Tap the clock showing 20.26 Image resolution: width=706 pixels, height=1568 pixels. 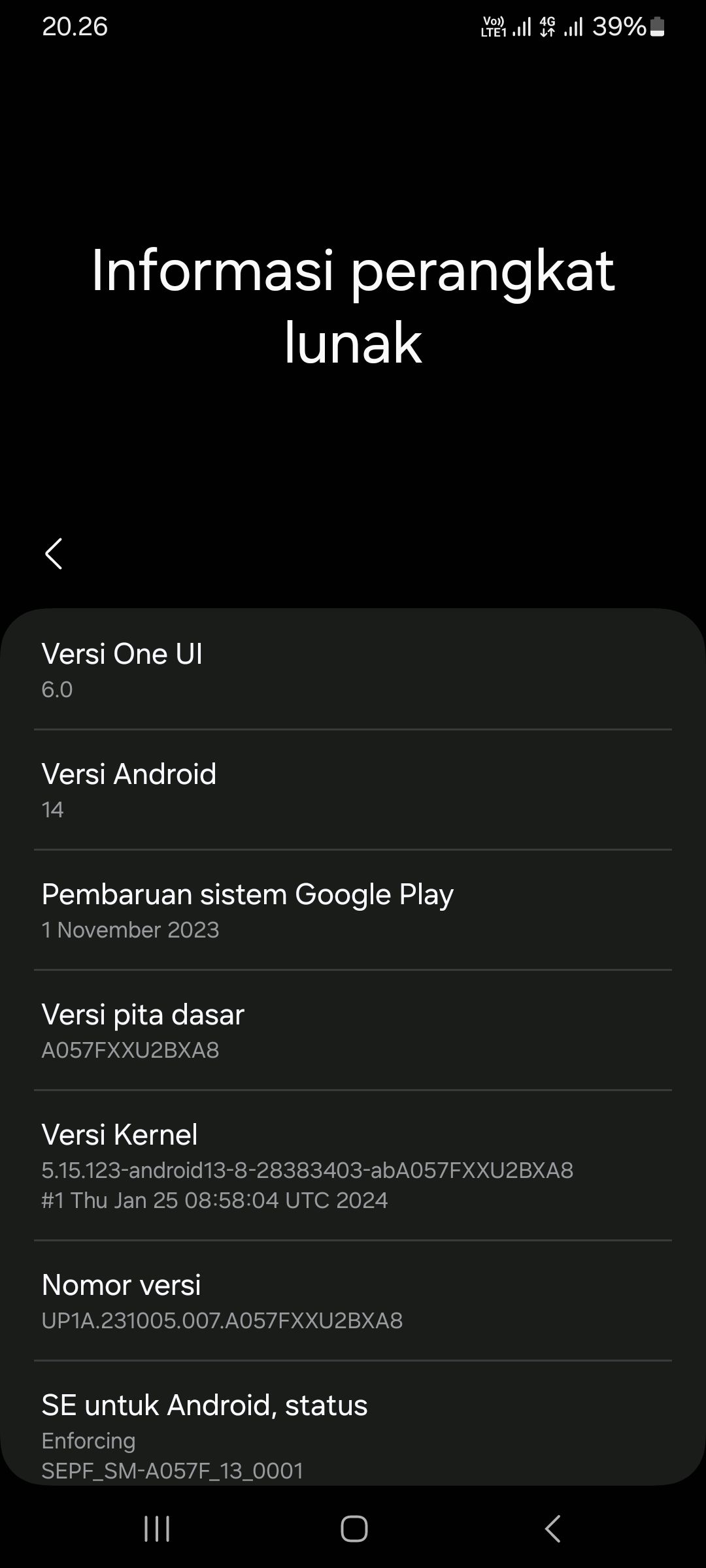[x=74, y=27]
